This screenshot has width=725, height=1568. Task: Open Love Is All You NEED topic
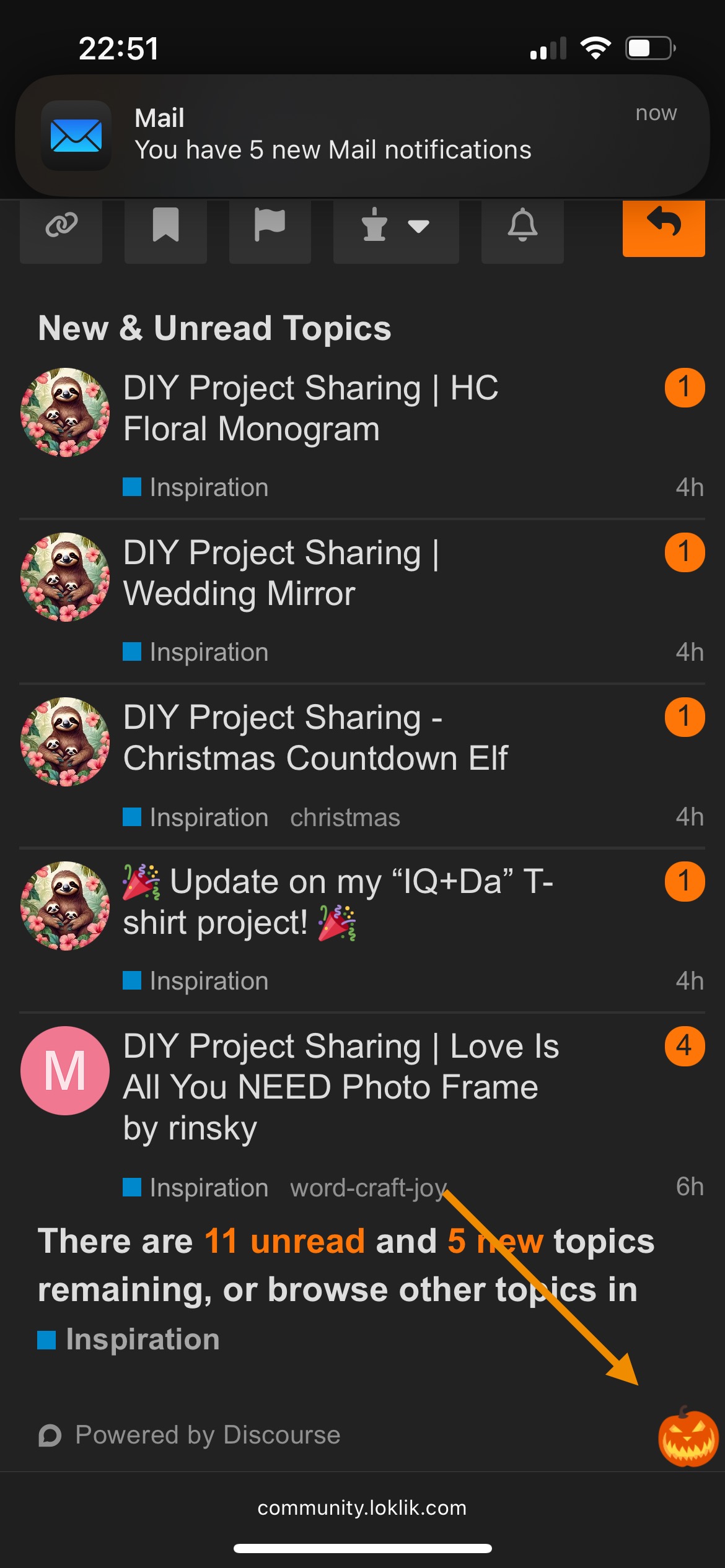click(x=341, y=1087)
